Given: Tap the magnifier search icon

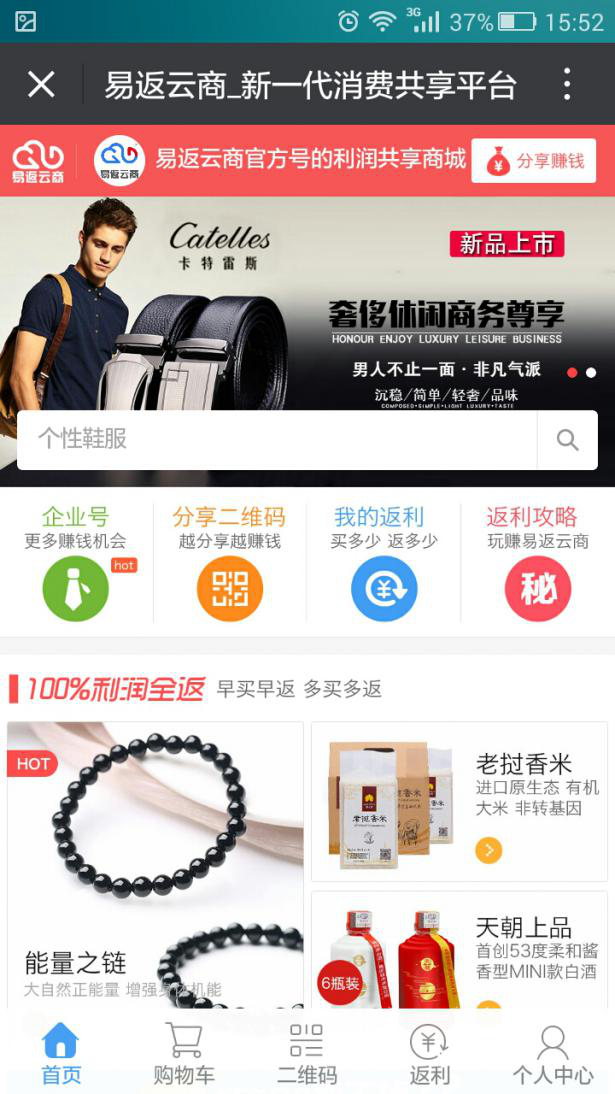Looking at the screenshot, I should tap(568, 440).
